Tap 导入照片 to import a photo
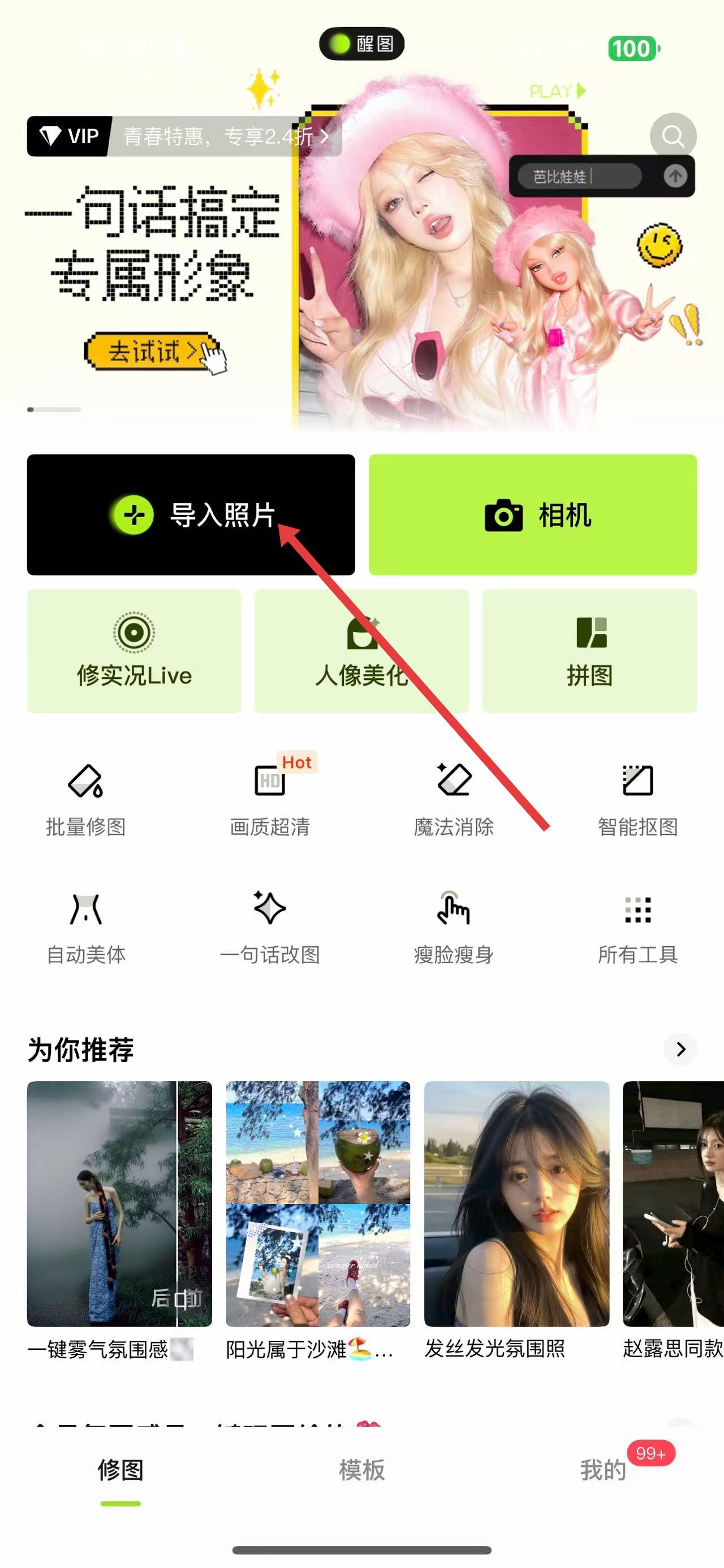The image size is (724, 1568). click(191, 514)
